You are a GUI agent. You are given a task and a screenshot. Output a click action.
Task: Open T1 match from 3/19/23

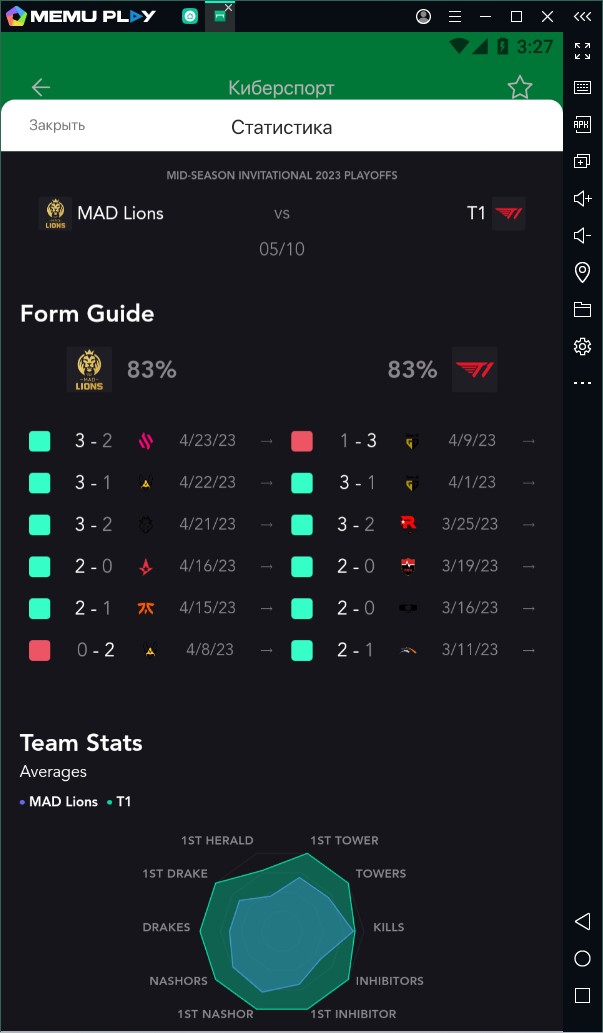(529, 567)
